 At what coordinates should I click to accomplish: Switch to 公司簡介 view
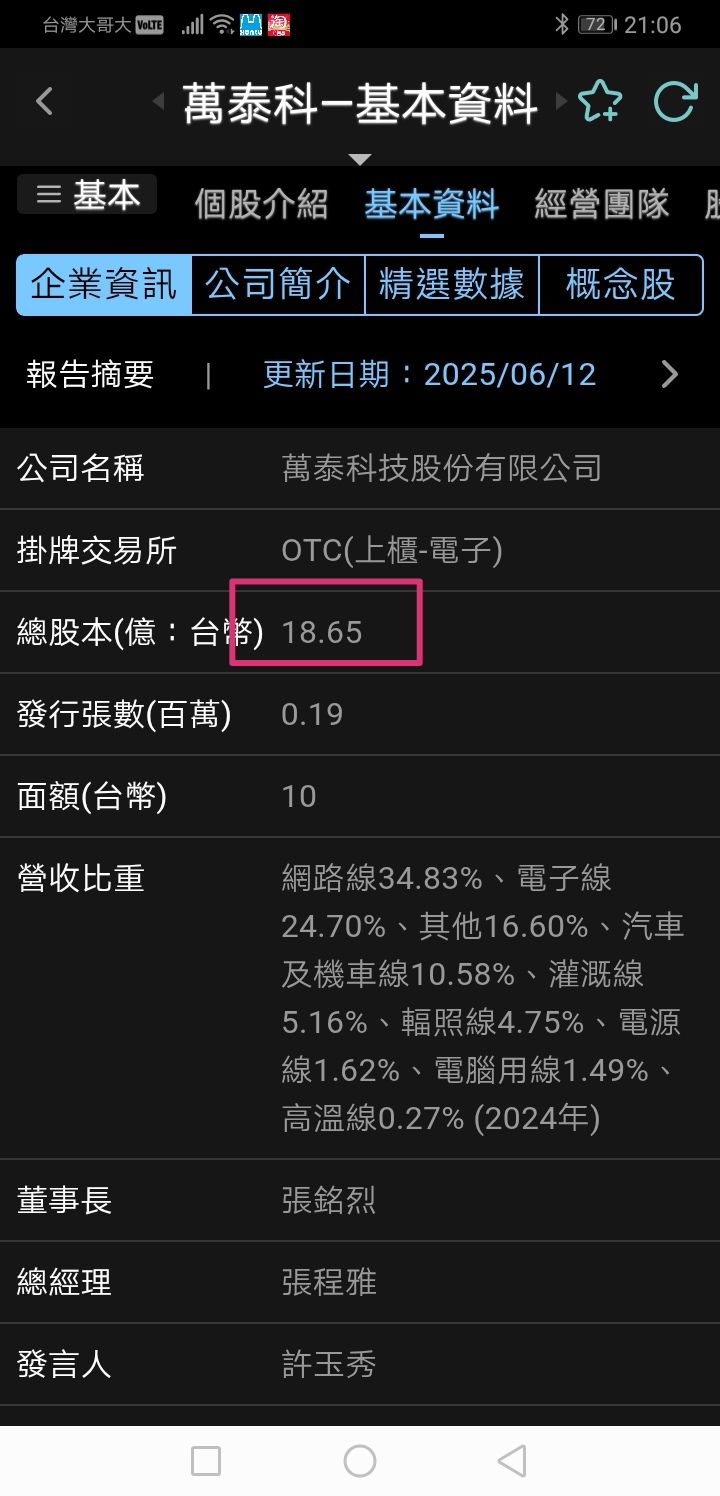(x=277, y=284)
